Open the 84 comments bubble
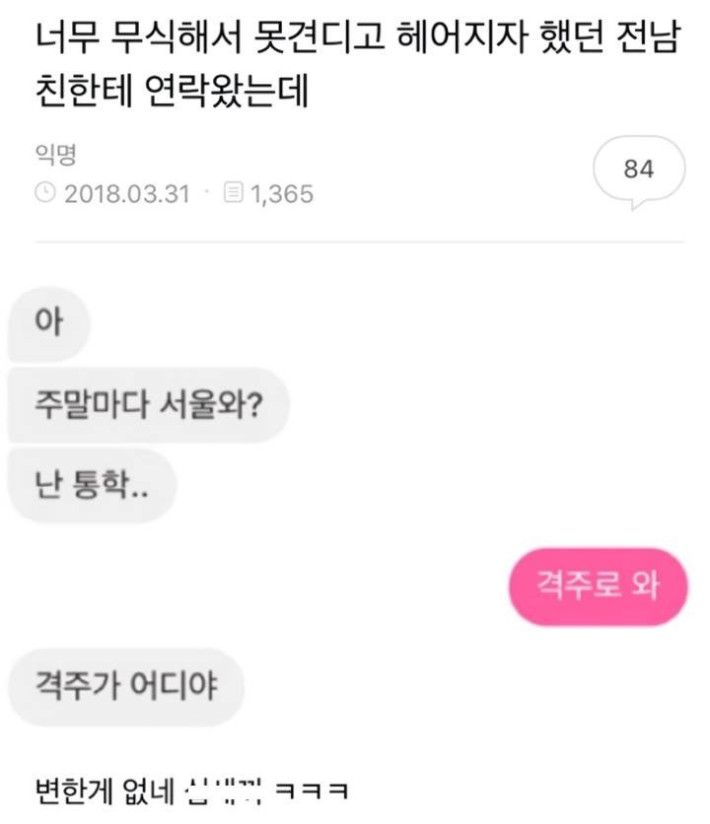The width and height of the screenshot is (710, 824). pos(638,170)
